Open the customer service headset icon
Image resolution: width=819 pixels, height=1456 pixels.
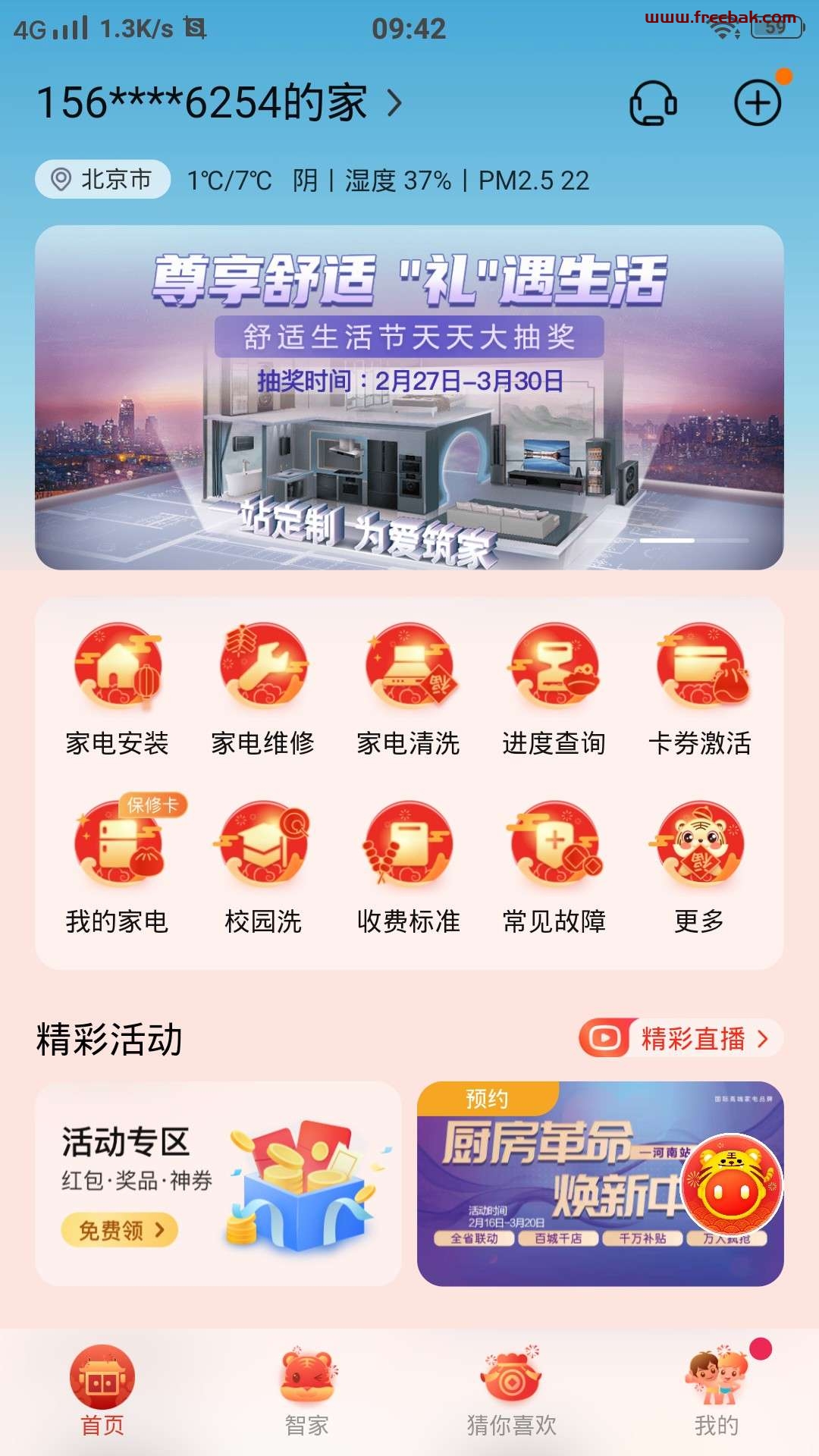point(653,102)
